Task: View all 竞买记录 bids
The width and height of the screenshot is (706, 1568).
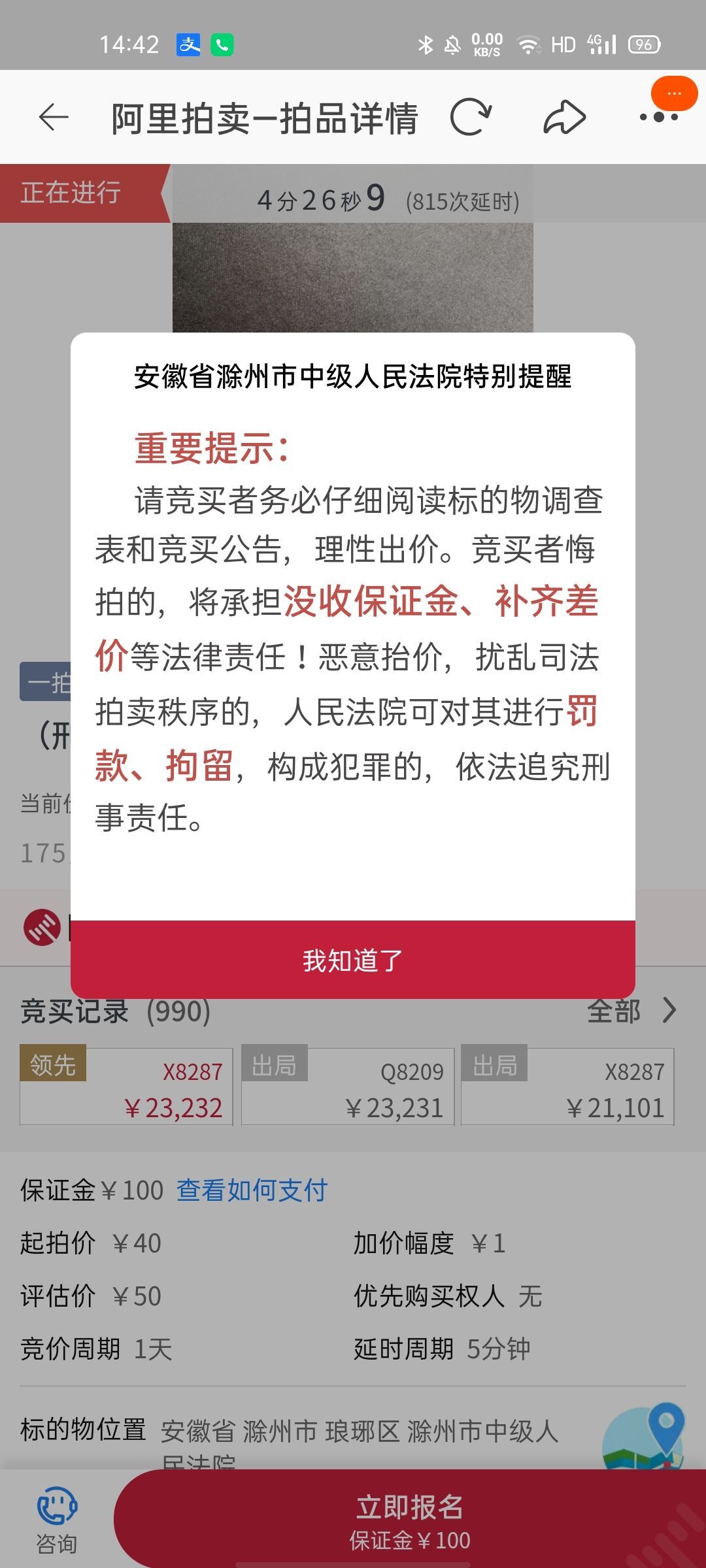Action: (631, 1011)
